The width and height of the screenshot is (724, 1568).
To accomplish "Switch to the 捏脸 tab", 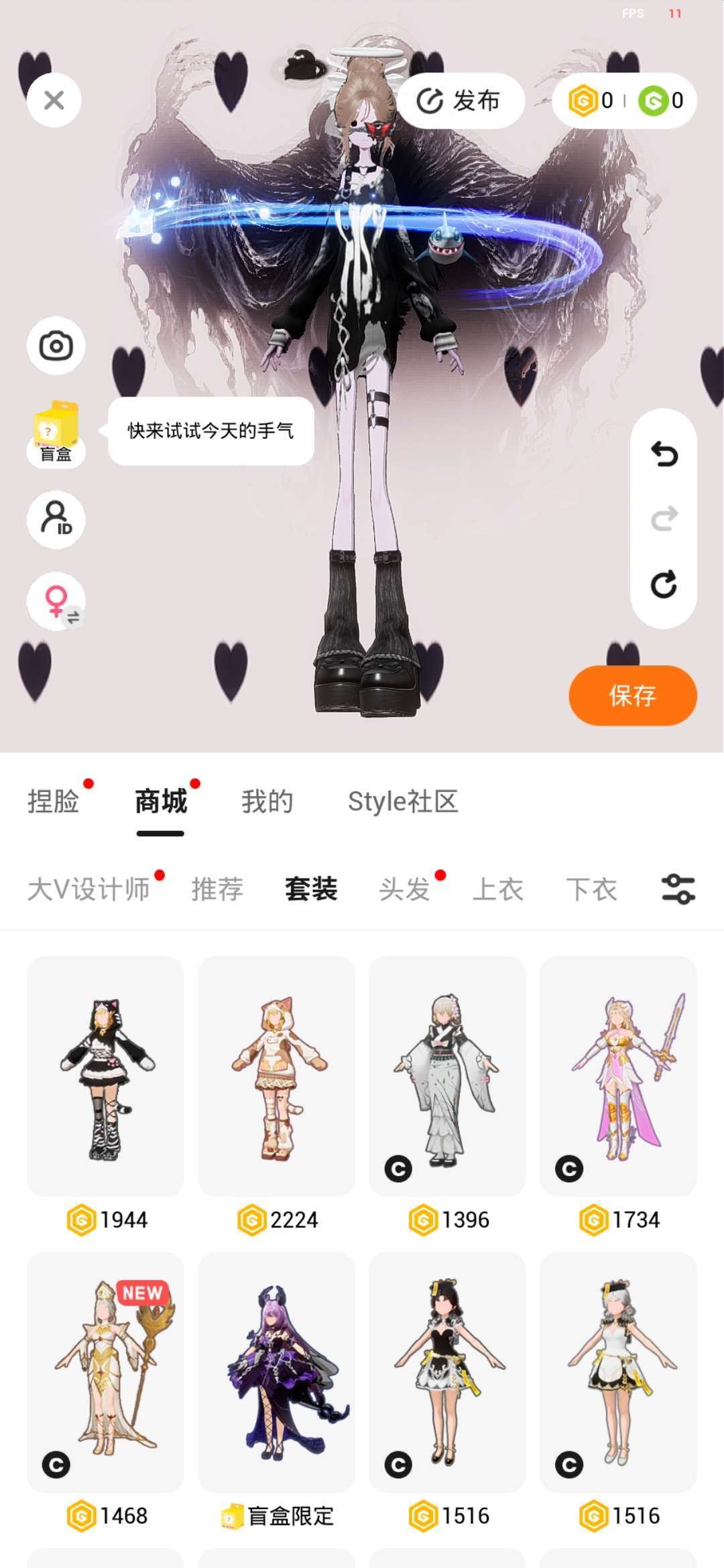I will (x=54, y=801).
